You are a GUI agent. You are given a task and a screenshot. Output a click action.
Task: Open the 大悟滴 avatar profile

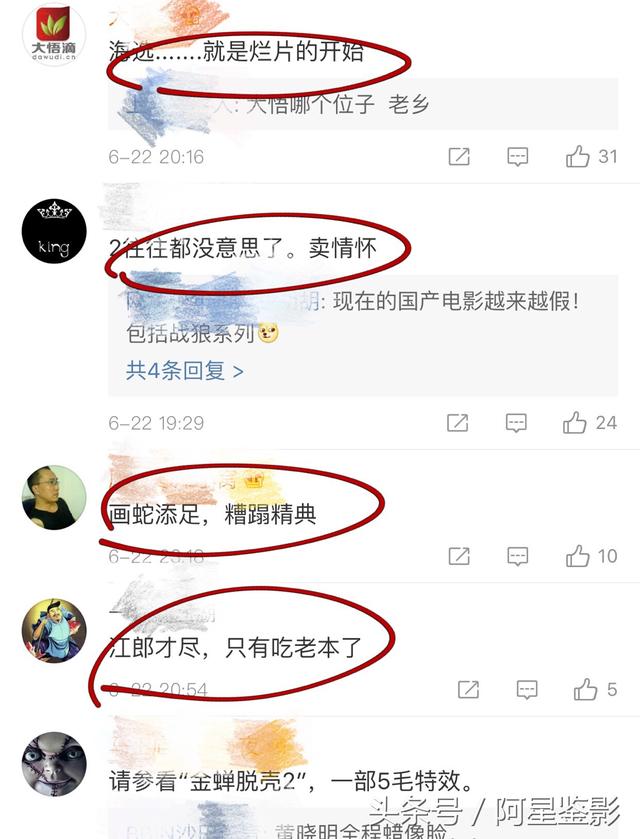pos(54,36)
